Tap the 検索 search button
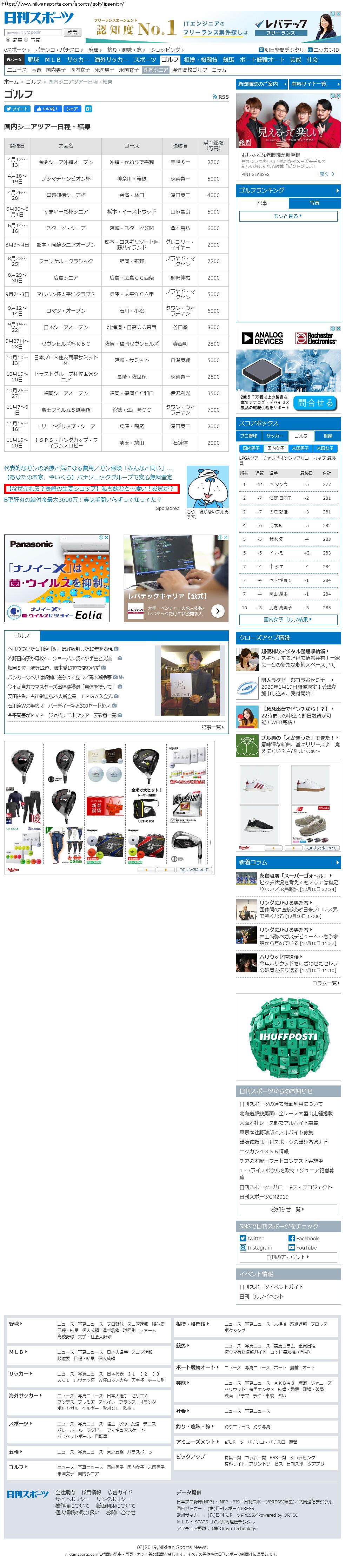The image size is (345, 1568). click(x=72, y=32)
